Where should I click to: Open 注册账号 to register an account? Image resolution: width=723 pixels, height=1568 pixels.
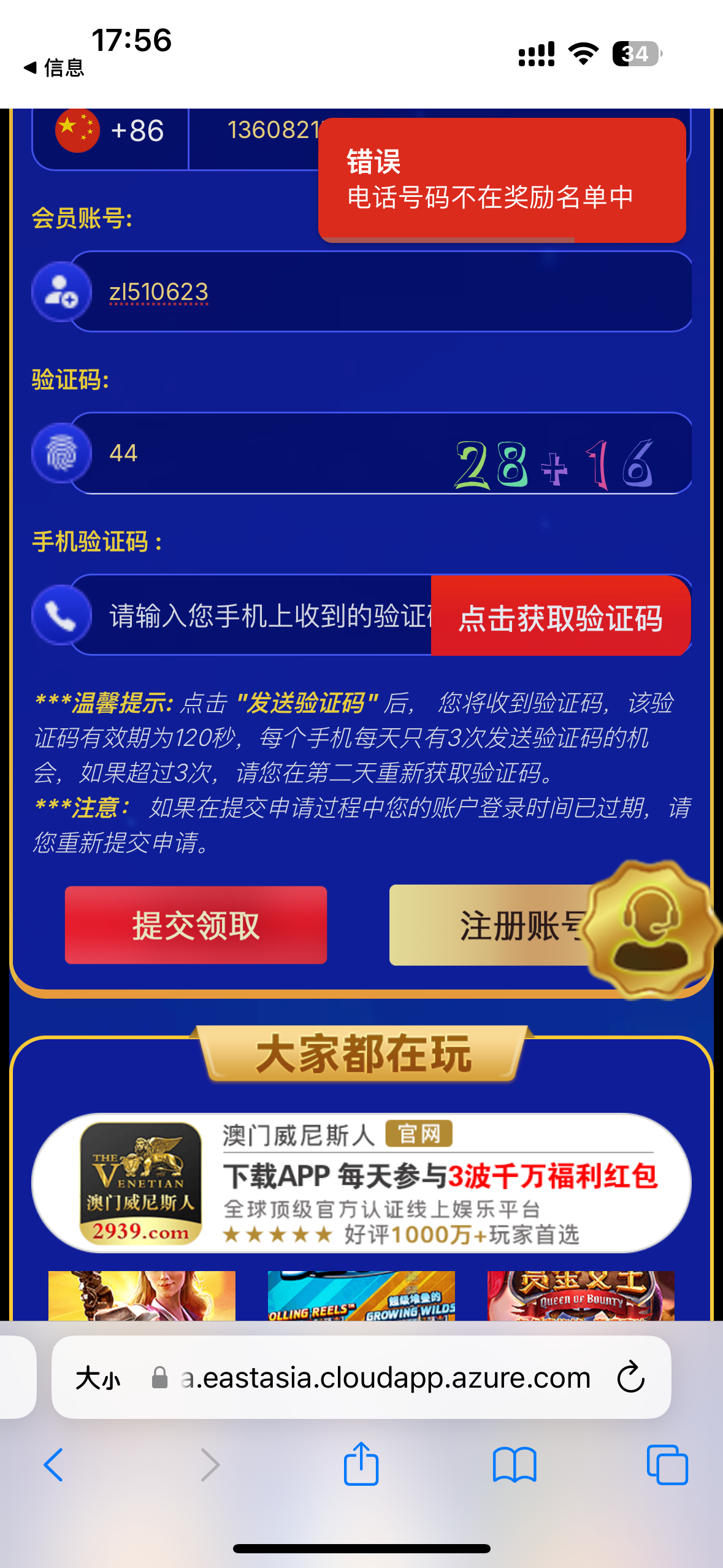click(x=491, y=925)
